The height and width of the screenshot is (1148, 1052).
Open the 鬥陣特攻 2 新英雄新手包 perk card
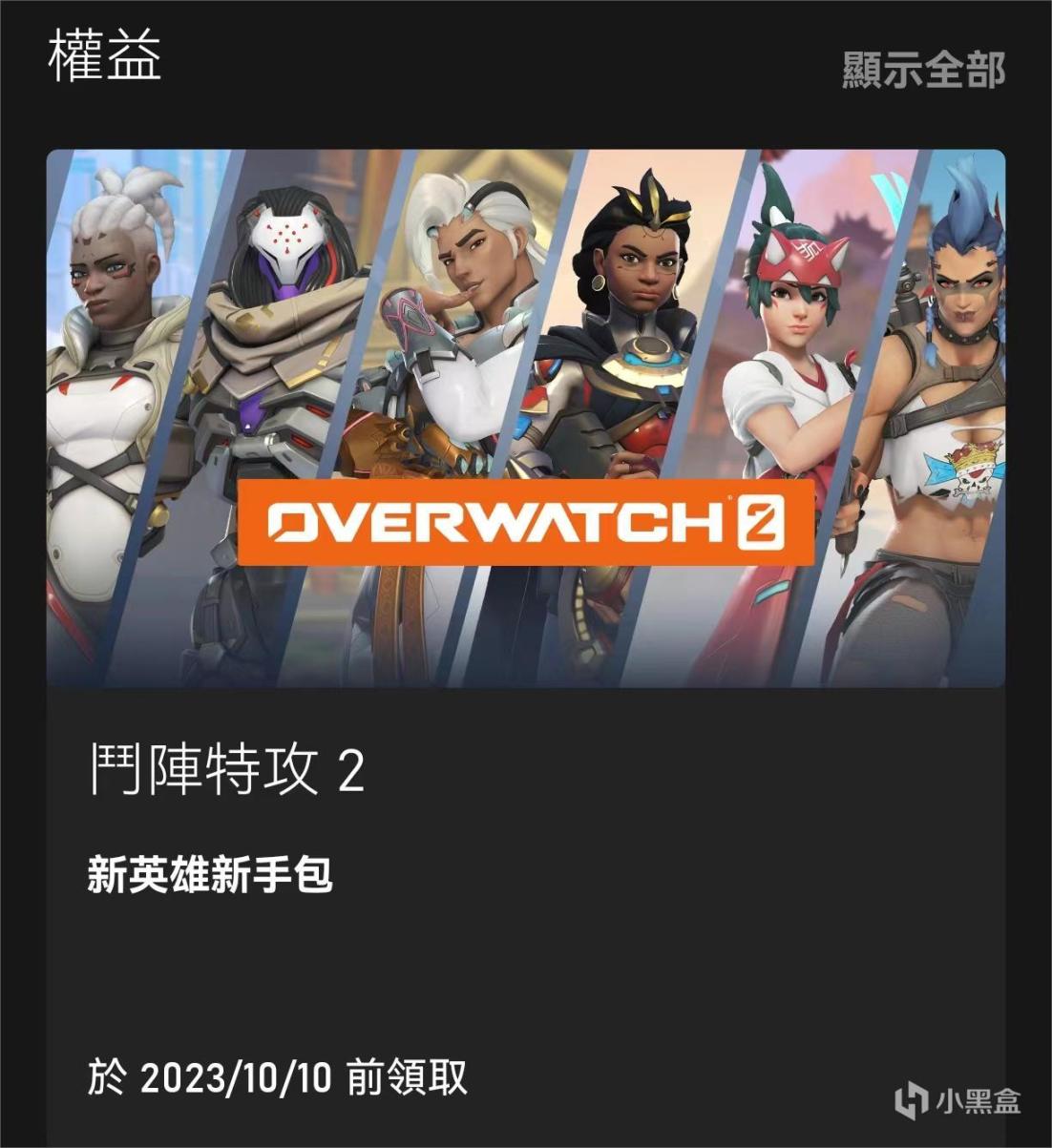click(x=526, y=649)
